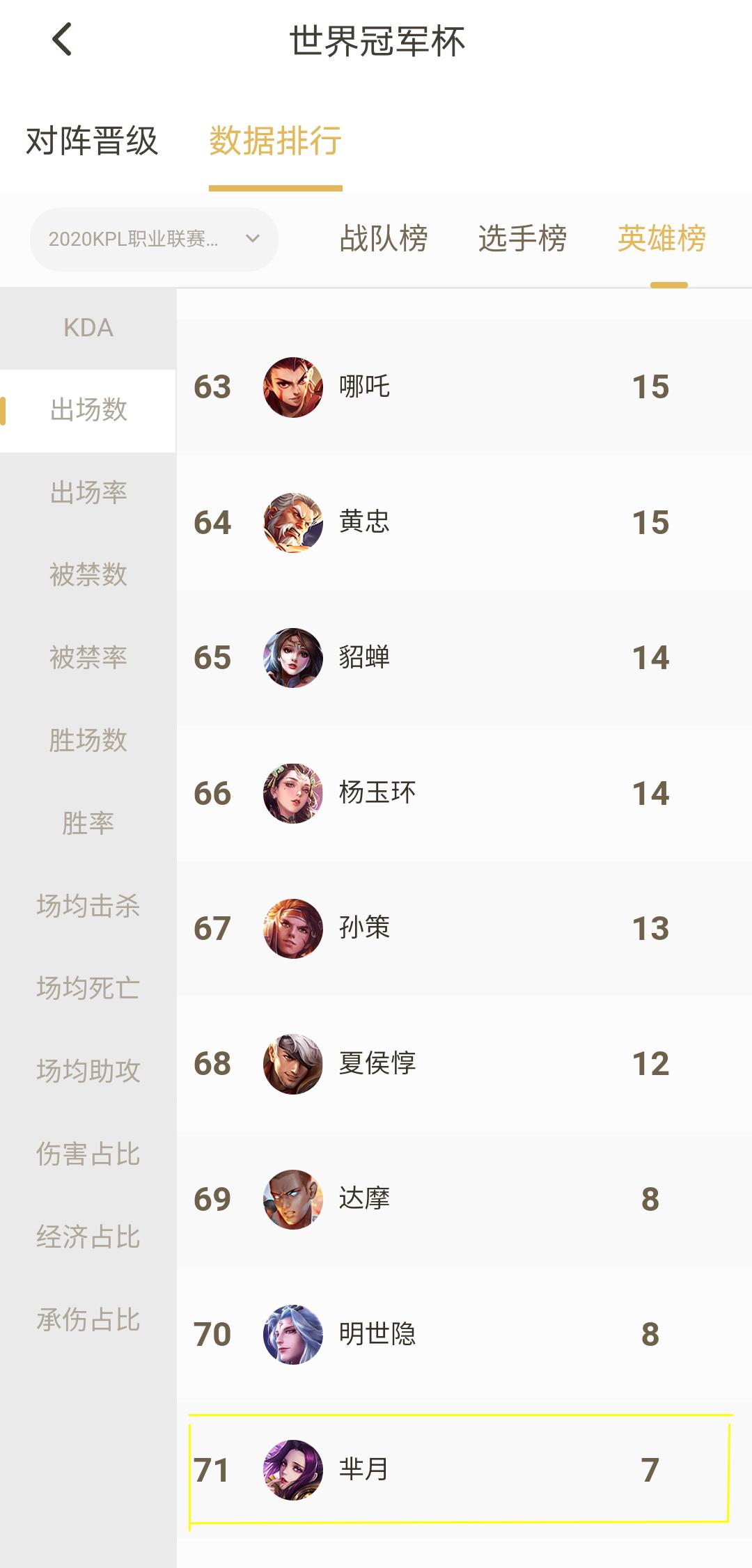Select the 英雄榜 tab
Screen dimensions: 752x1568
click(661, 239)
